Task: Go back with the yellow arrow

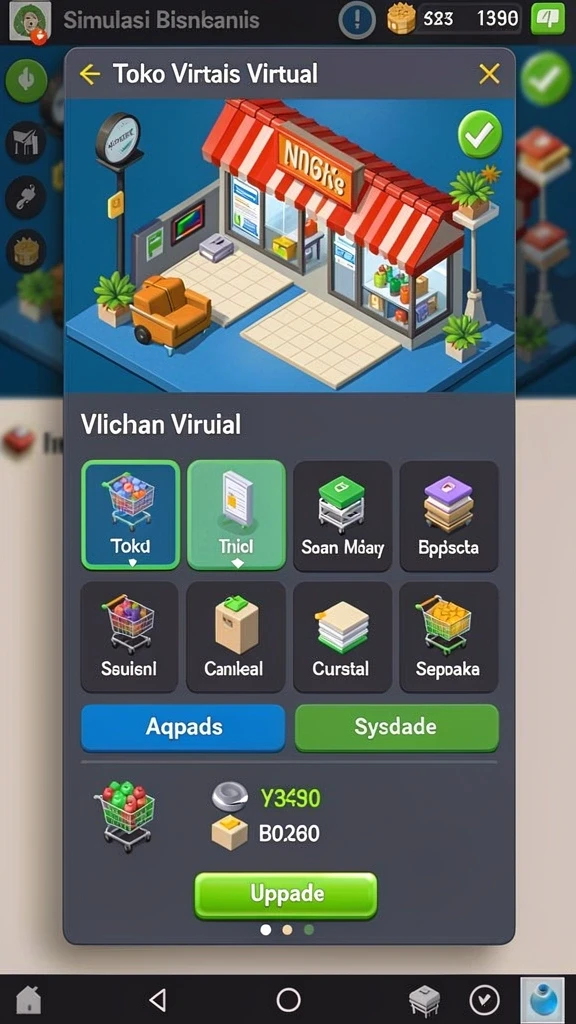Action: coord(90,74)
